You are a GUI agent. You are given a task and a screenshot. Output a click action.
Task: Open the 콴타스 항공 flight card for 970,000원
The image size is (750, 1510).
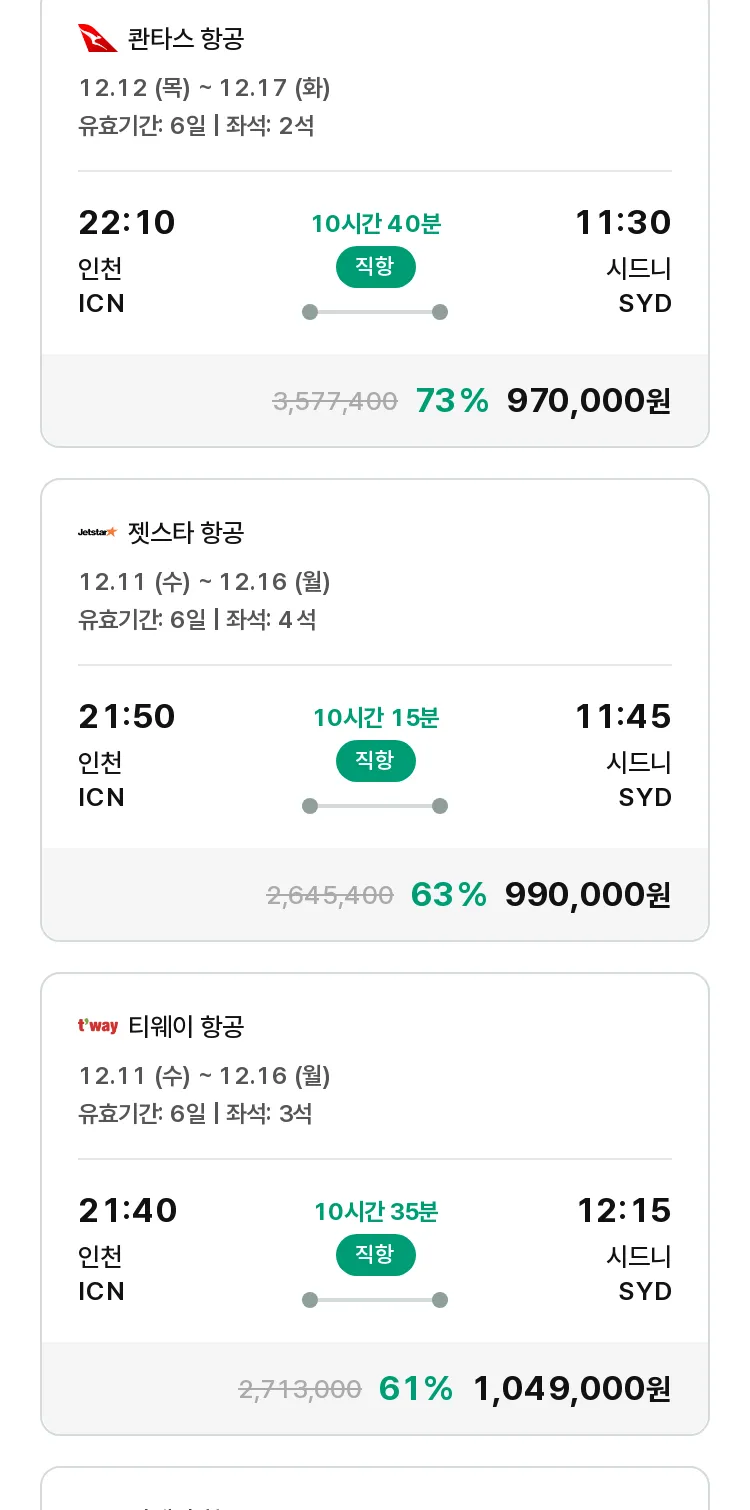pos(375,222)
